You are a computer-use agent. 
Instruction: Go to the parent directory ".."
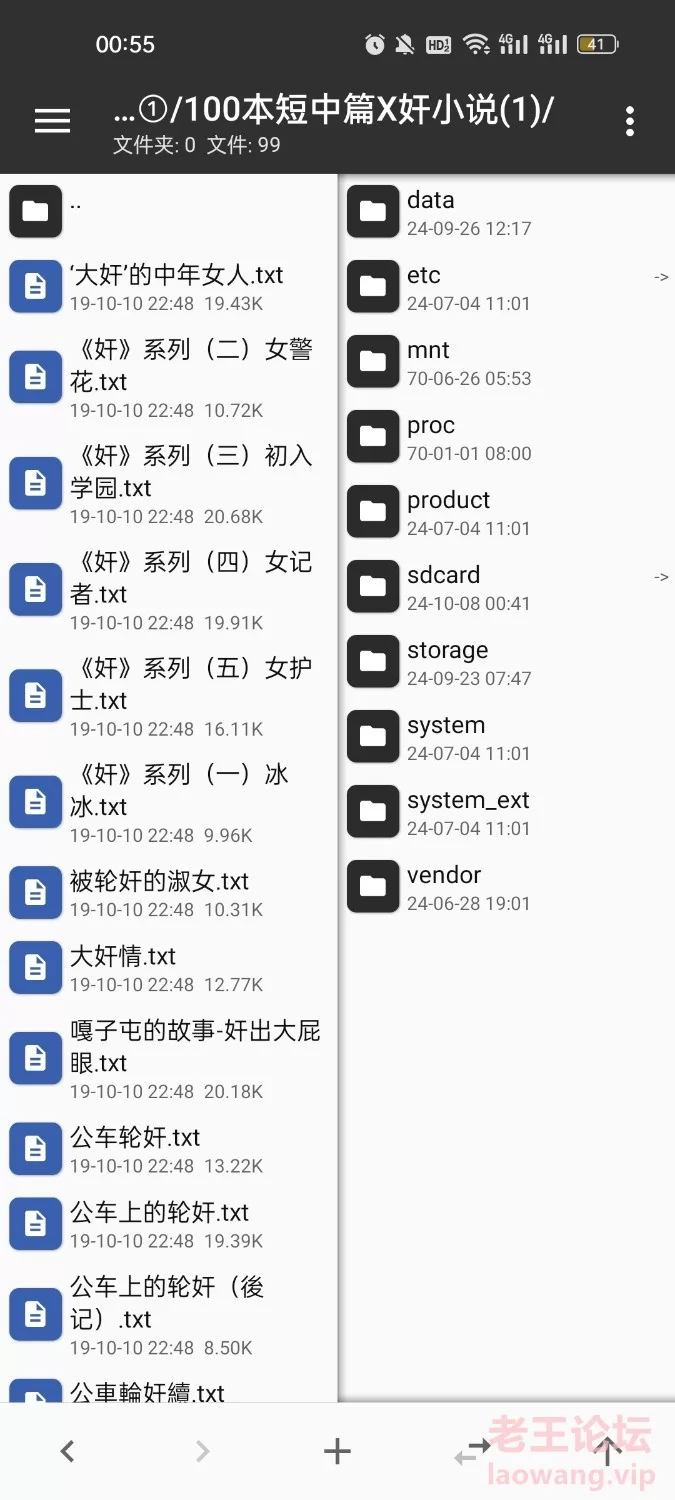coord(168,211)
